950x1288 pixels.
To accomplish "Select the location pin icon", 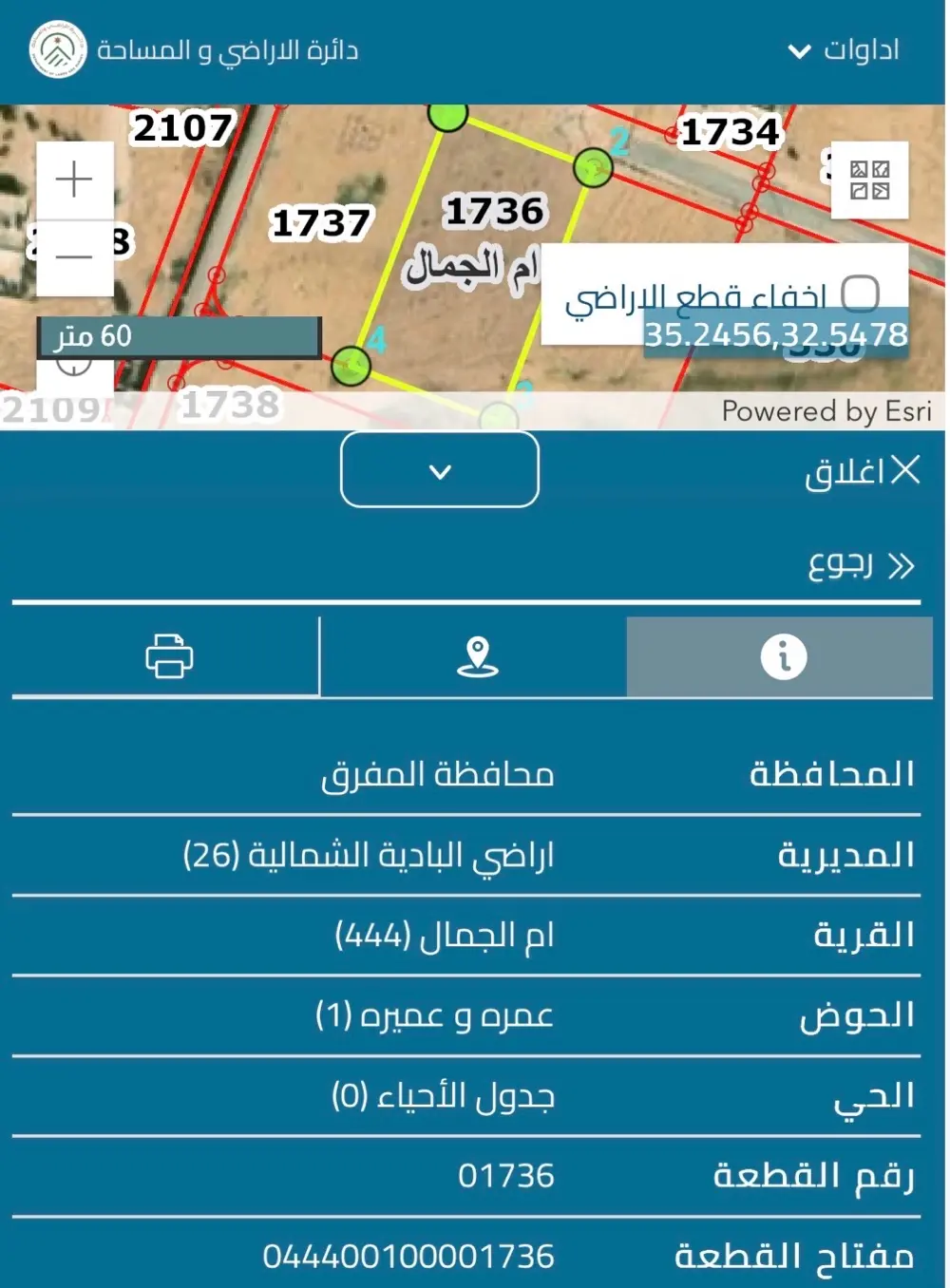I will [x=477, y=655].
